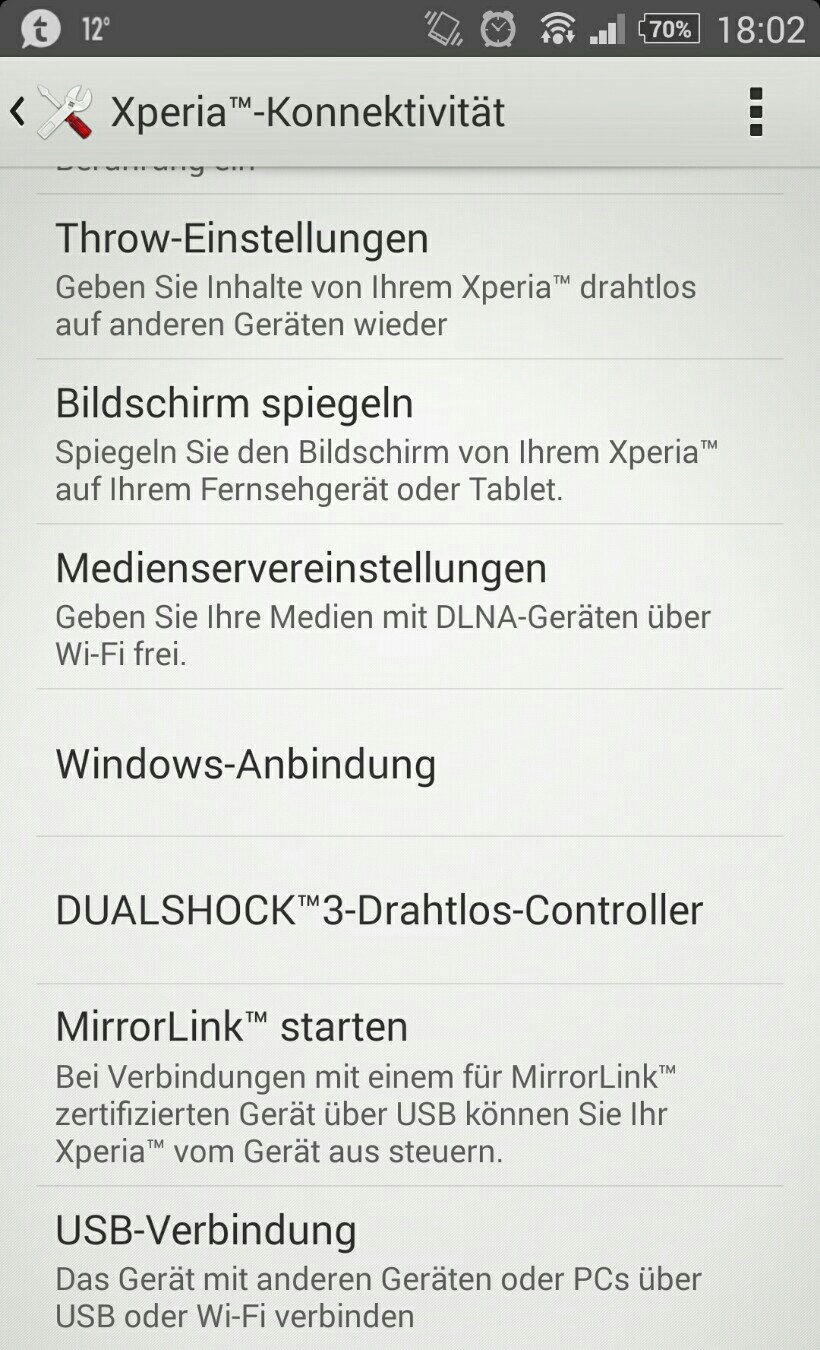This screenshot has width=820, height=1350.
Task: Open USB-Verbindung
Action: (x=410, y=1268)
